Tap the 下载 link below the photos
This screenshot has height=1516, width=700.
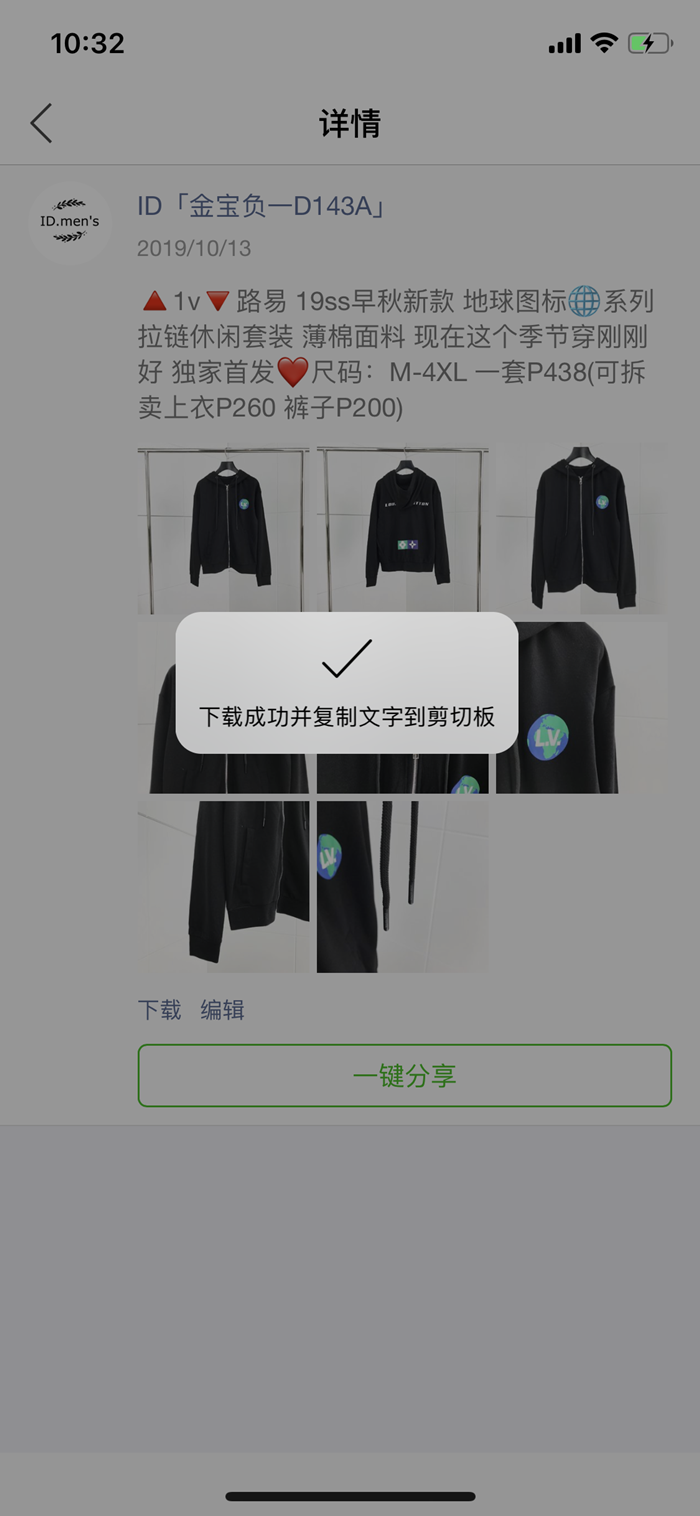pos(159,1009)
